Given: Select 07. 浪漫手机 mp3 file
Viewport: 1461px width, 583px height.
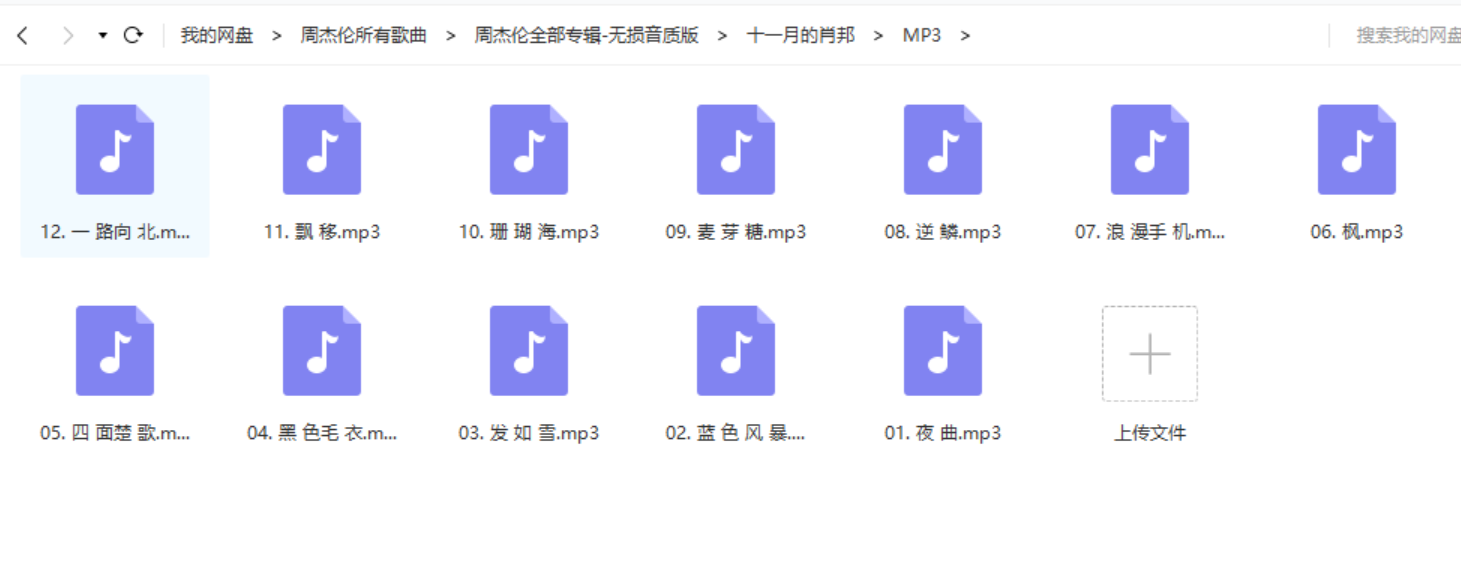Looking at the screenshot, I should (x=1150, y=150).
